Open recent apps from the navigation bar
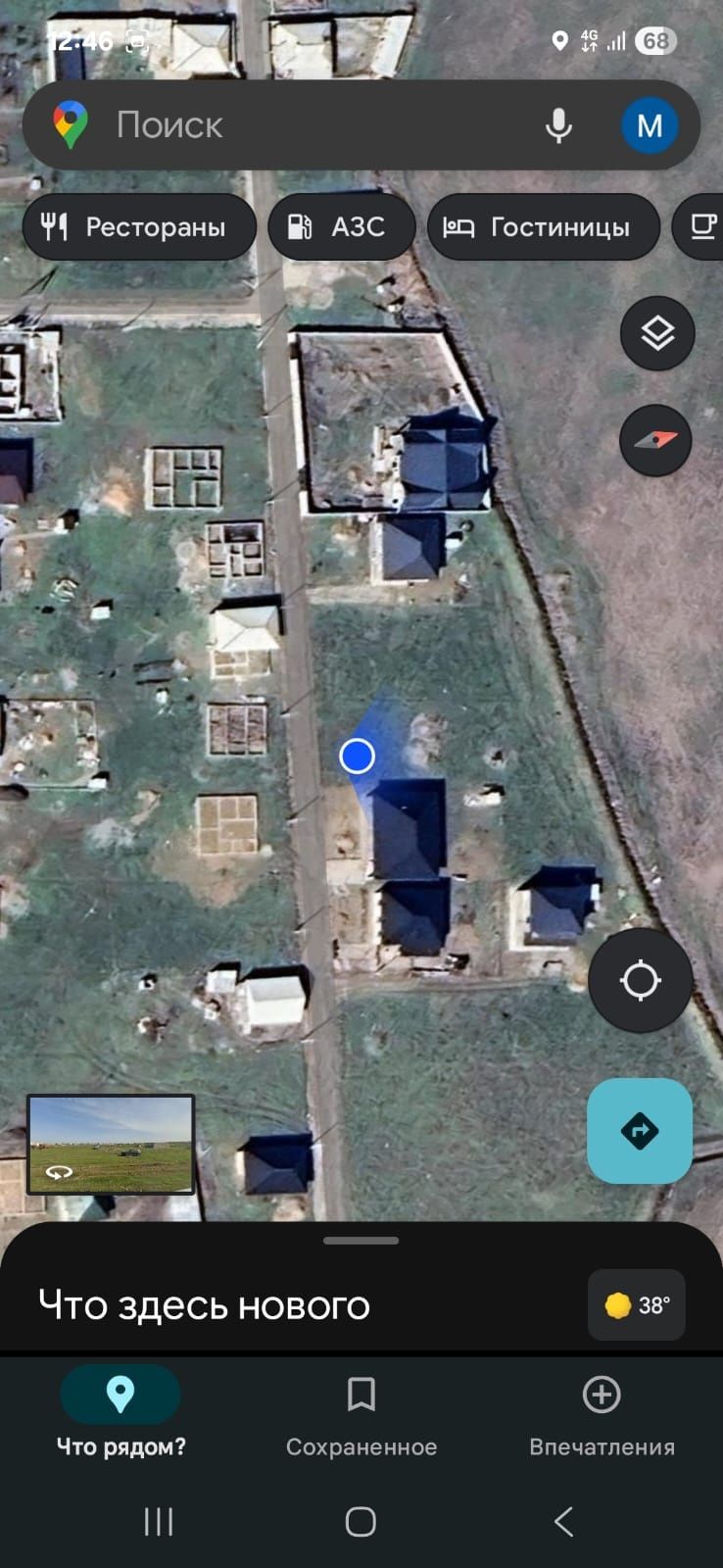The image size is (723, 1568). click(x=159, y=1521)
